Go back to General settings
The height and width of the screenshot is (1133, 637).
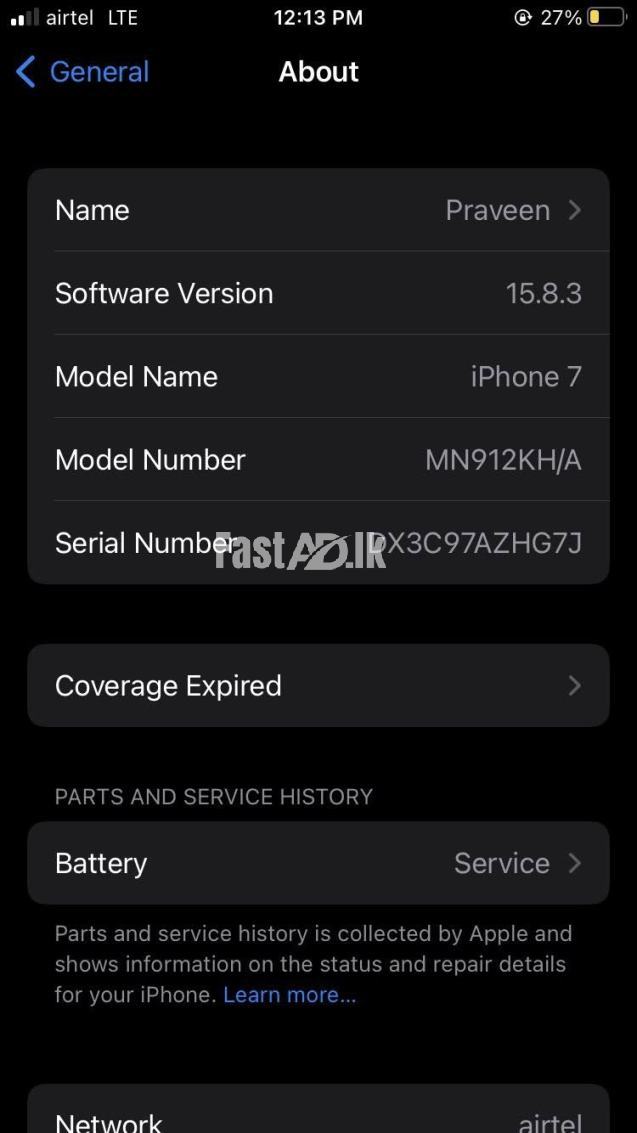(83, 72)
